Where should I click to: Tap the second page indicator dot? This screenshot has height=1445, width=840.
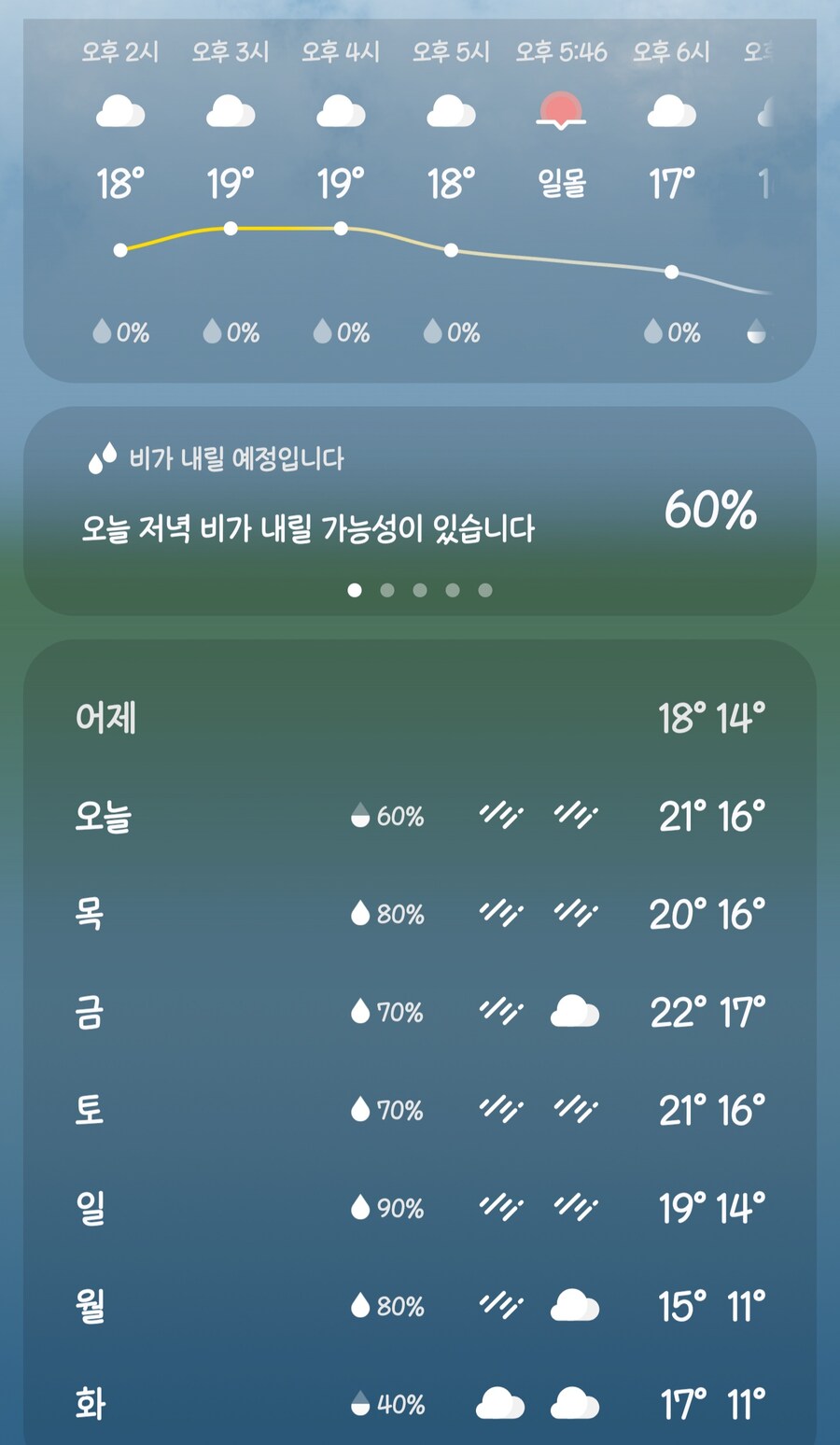click(x=387, y=589)
